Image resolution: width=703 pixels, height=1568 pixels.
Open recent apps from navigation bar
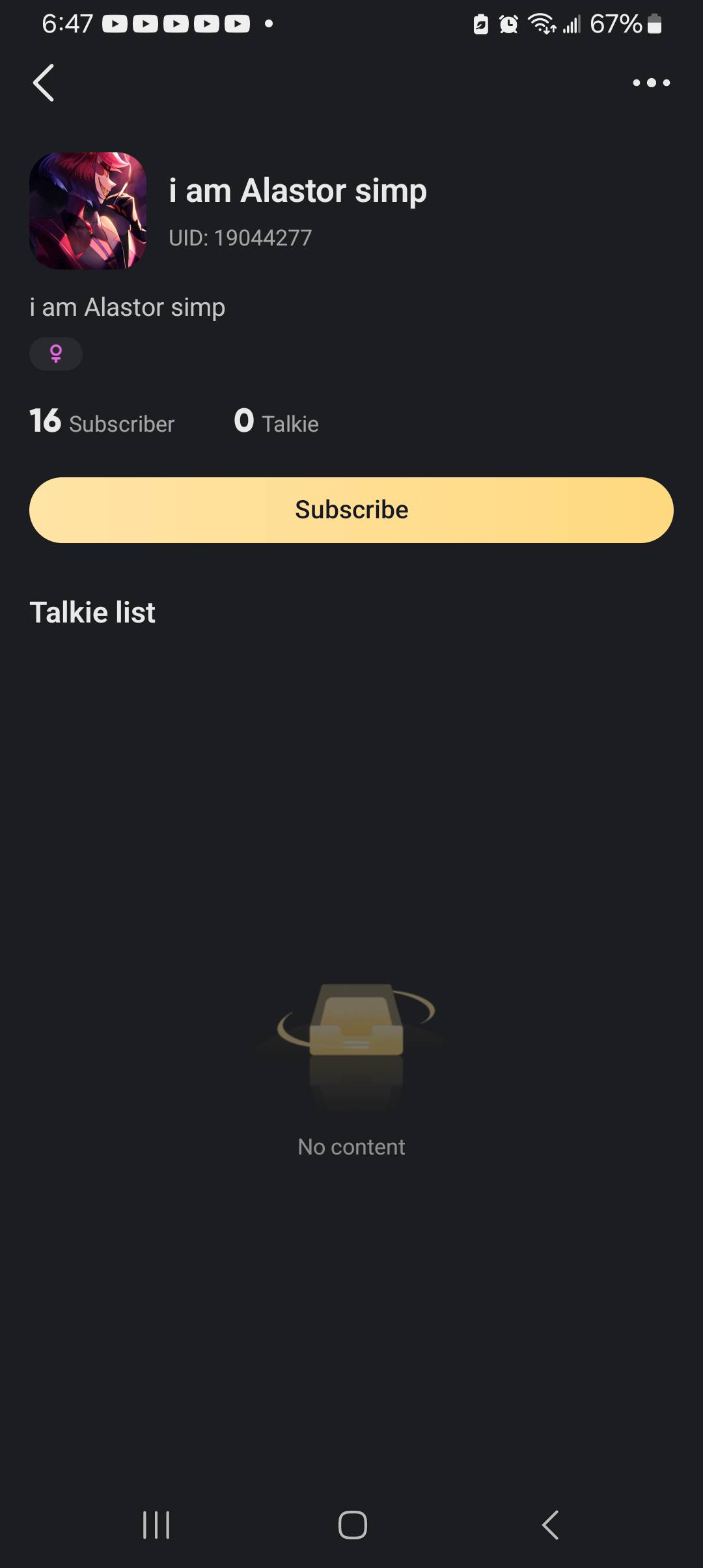(x=156, y=1525)
